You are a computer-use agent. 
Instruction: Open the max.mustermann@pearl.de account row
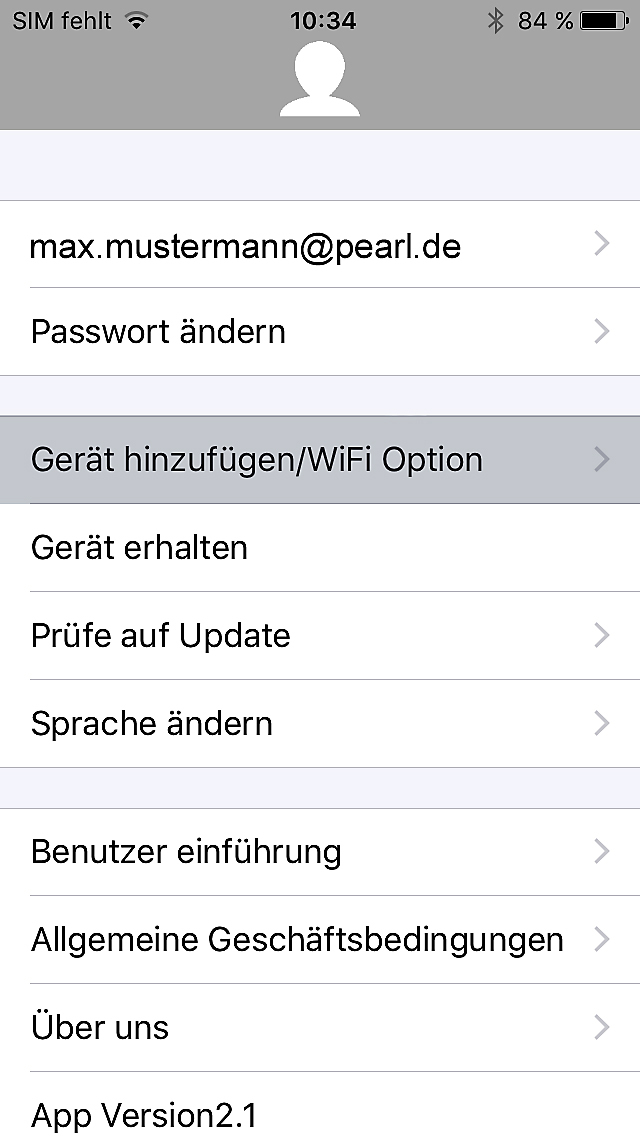320,245
